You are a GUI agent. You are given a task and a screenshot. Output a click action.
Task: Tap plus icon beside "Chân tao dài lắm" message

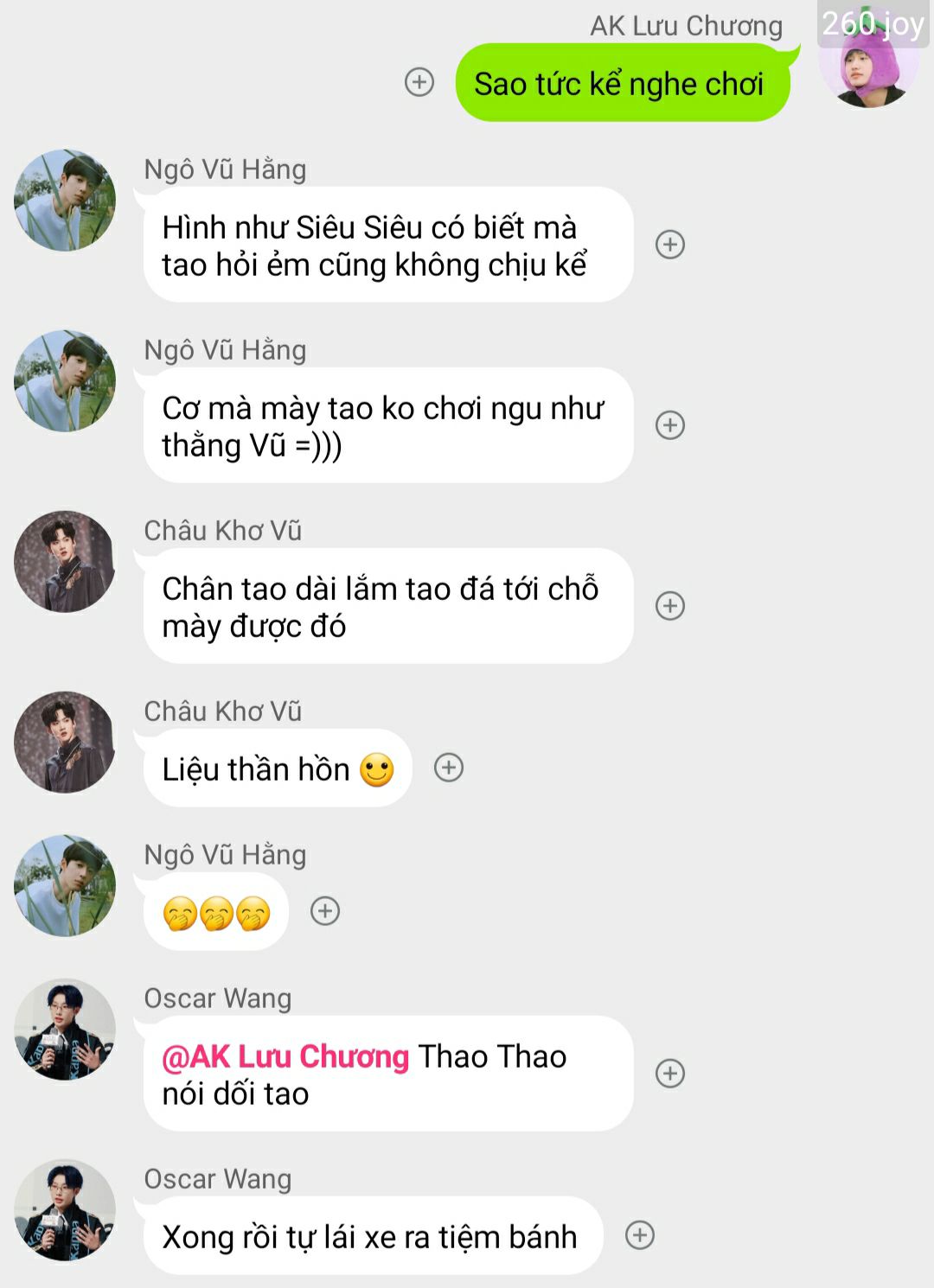[670, 606]
